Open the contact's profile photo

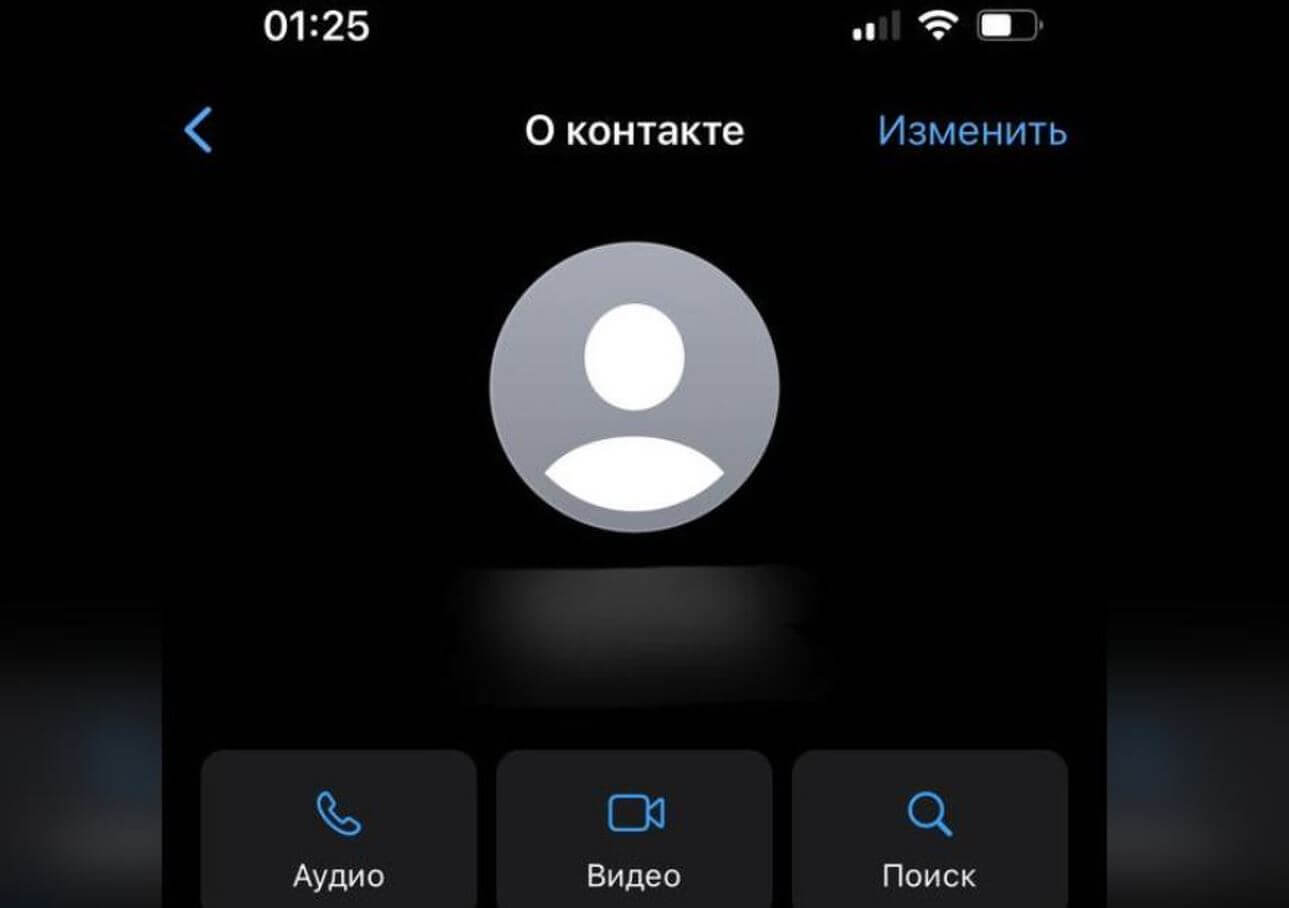pyautogui.click(x=634, y=386)
